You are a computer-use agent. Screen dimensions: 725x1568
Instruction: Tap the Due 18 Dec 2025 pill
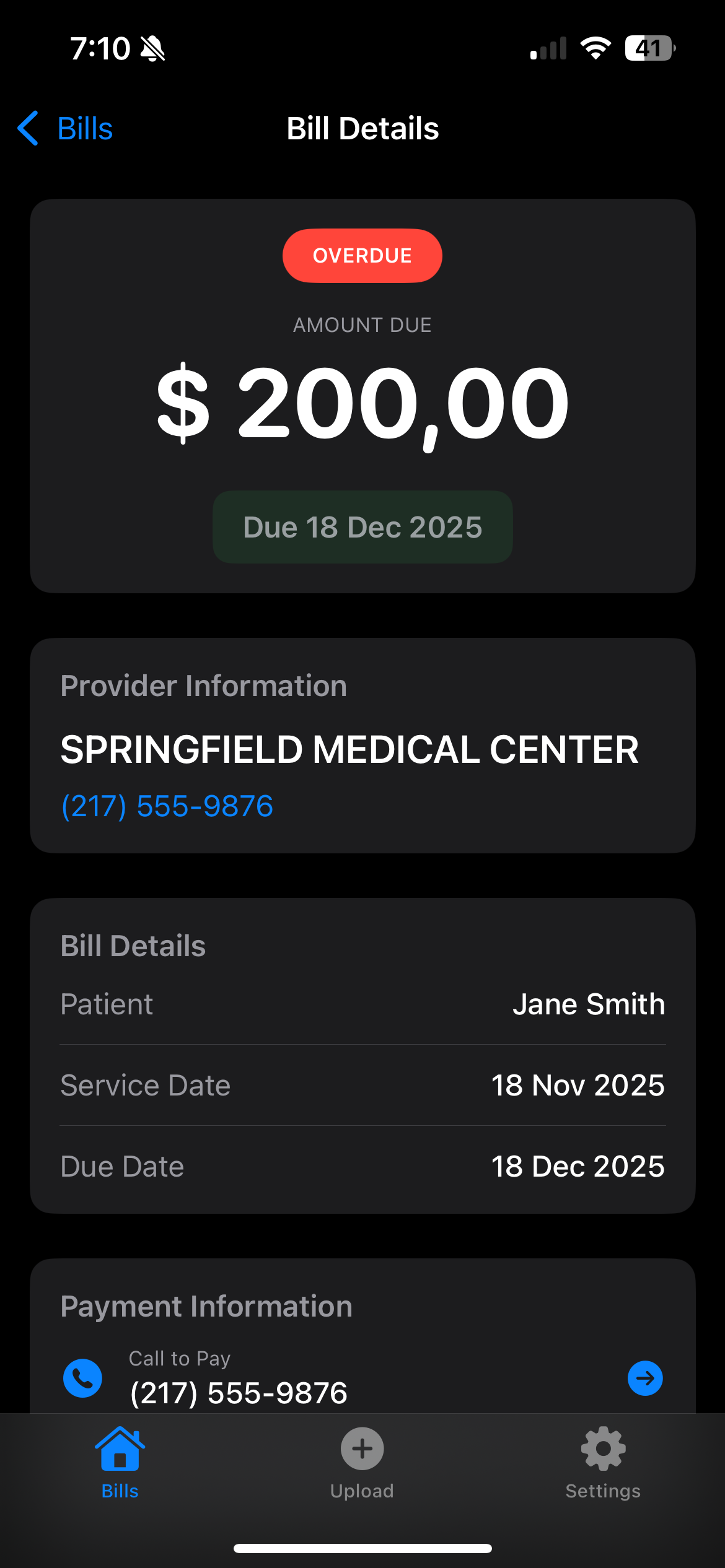pyautogui.click(x=362, y=527)
